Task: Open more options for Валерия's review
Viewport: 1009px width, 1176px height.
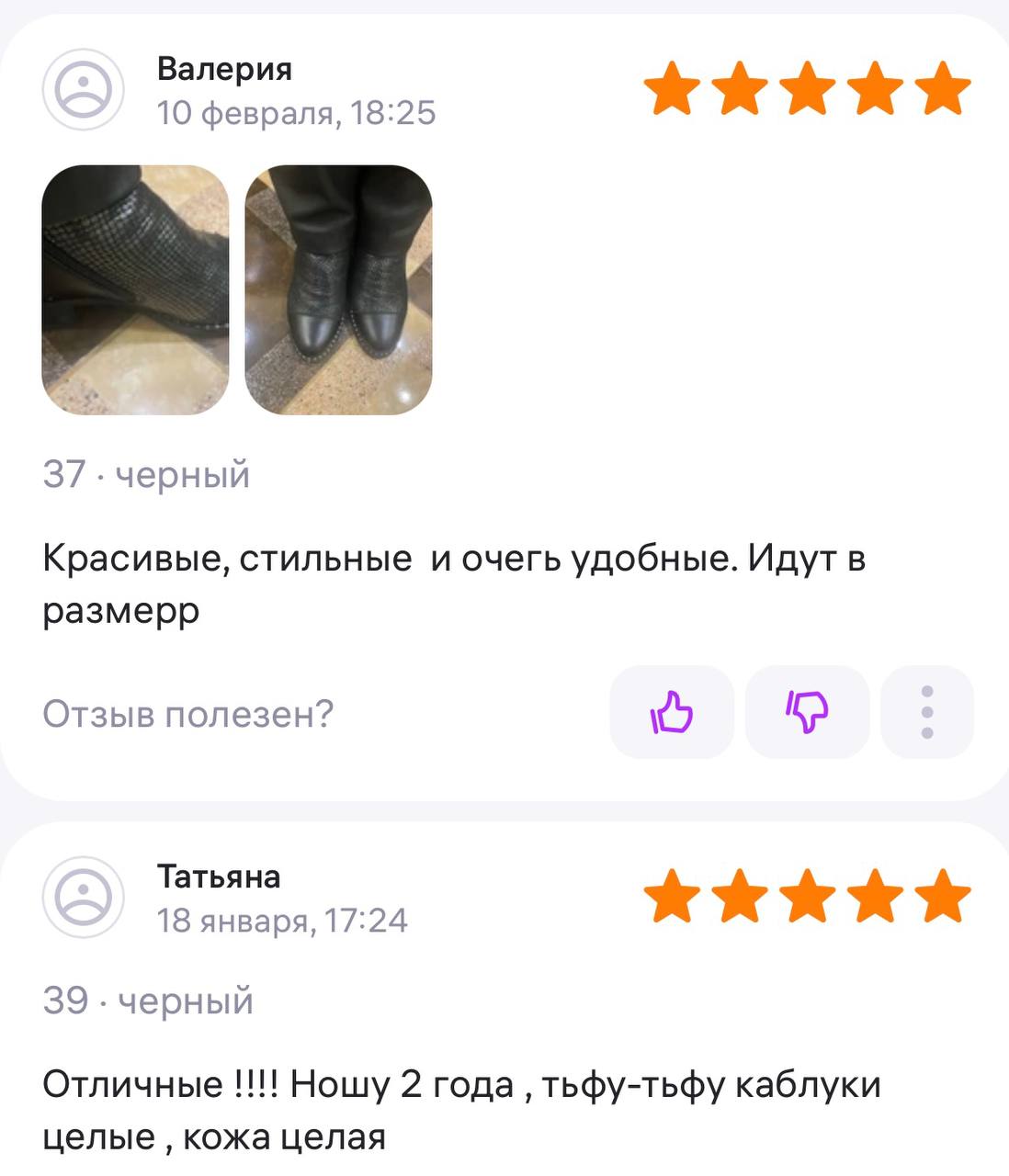Action: [x=926, y=712]
